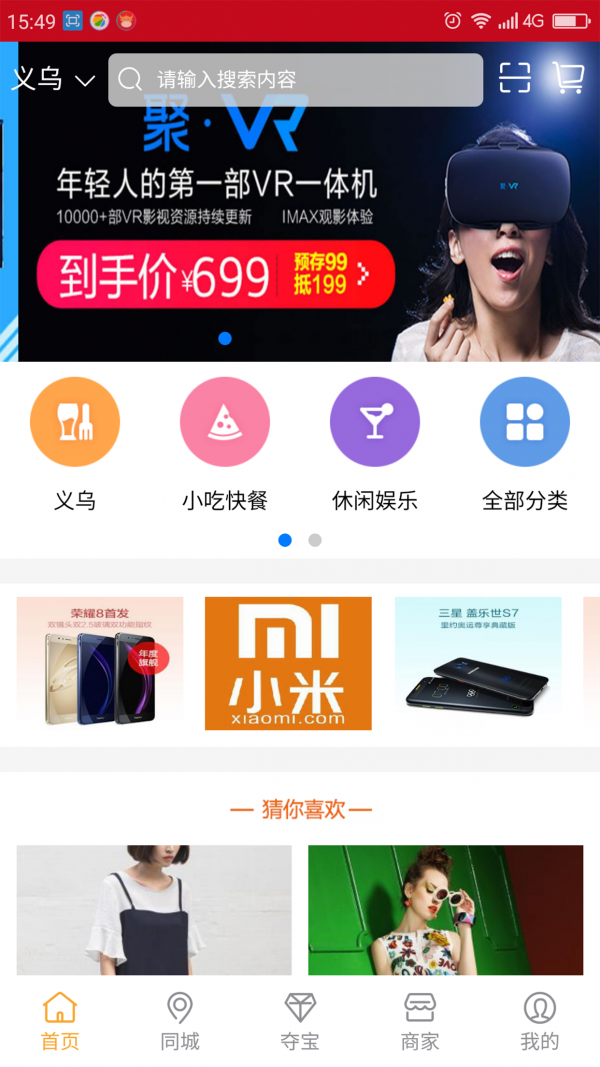Go to the 我的 profile tab

point(540,1021)
